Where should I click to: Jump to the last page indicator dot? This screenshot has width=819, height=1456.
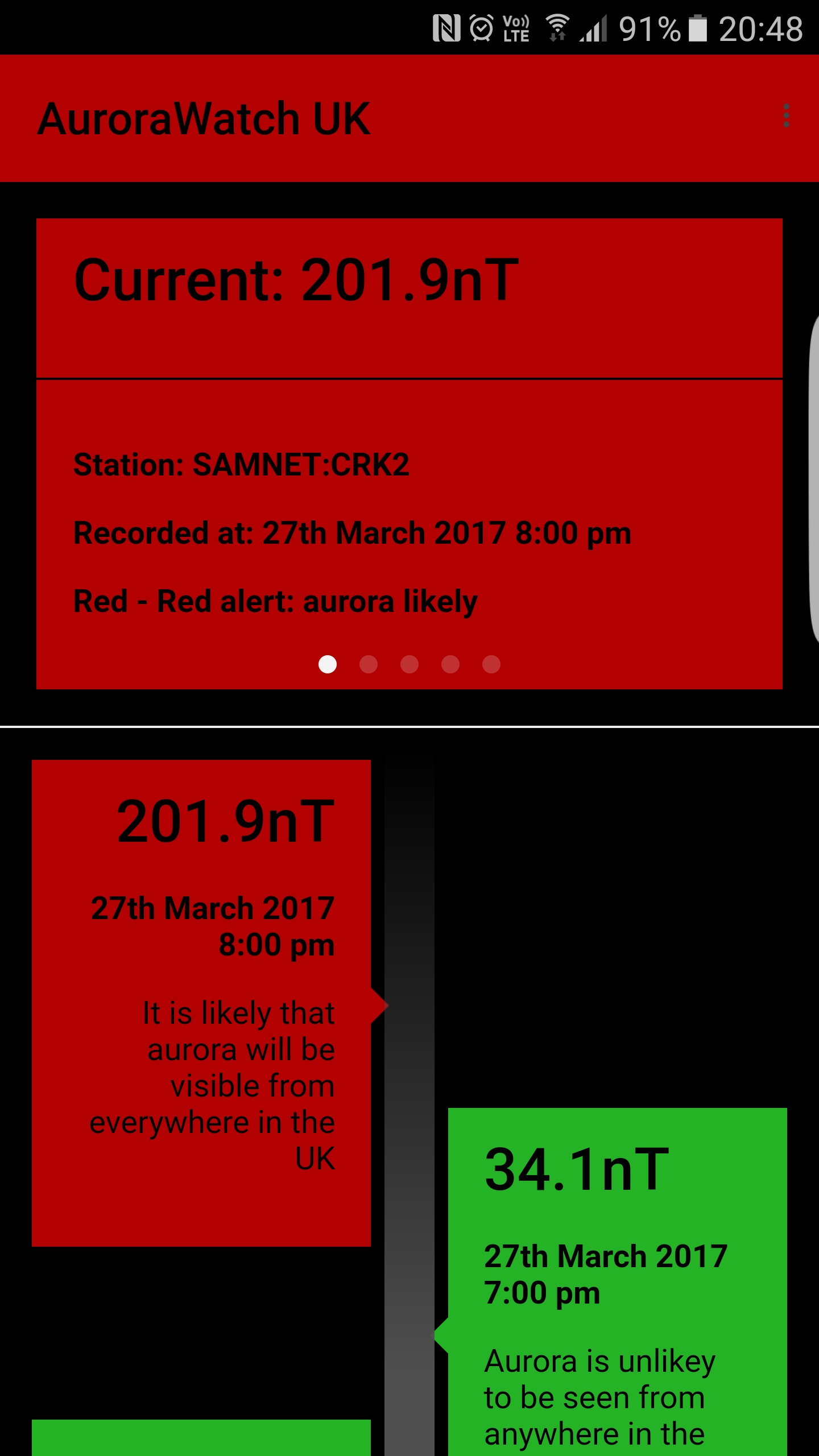coord(491,664)
